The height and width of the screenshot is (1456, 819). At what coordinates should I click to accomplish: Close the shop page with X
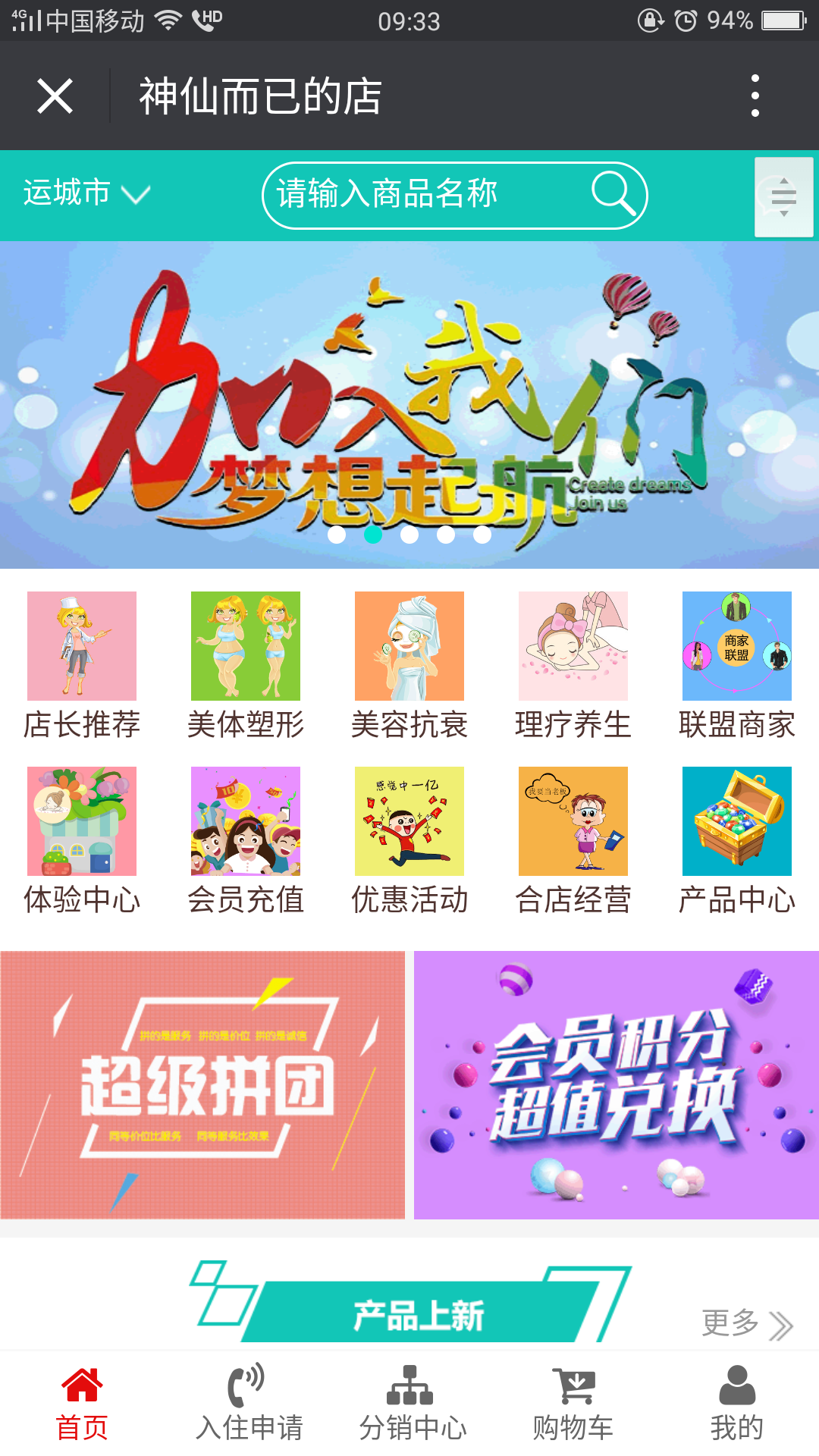55,96
